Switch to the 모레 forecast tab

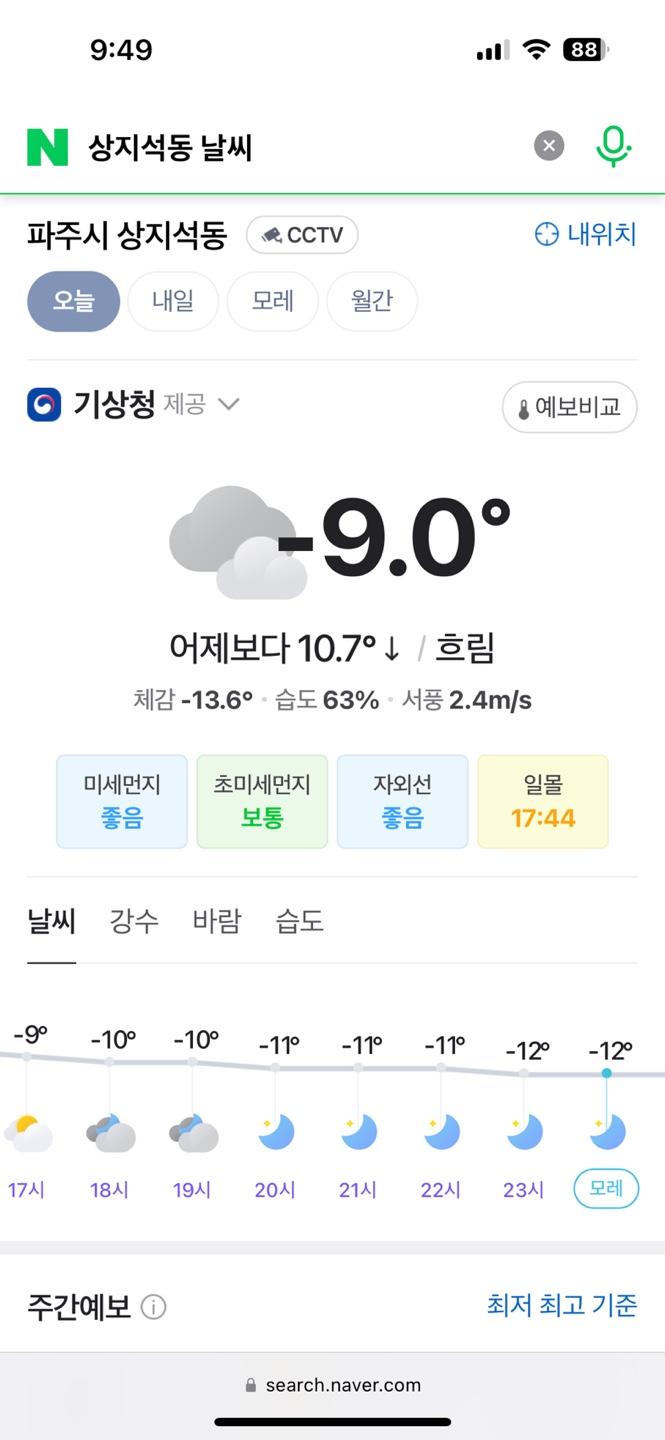point(272,301)
